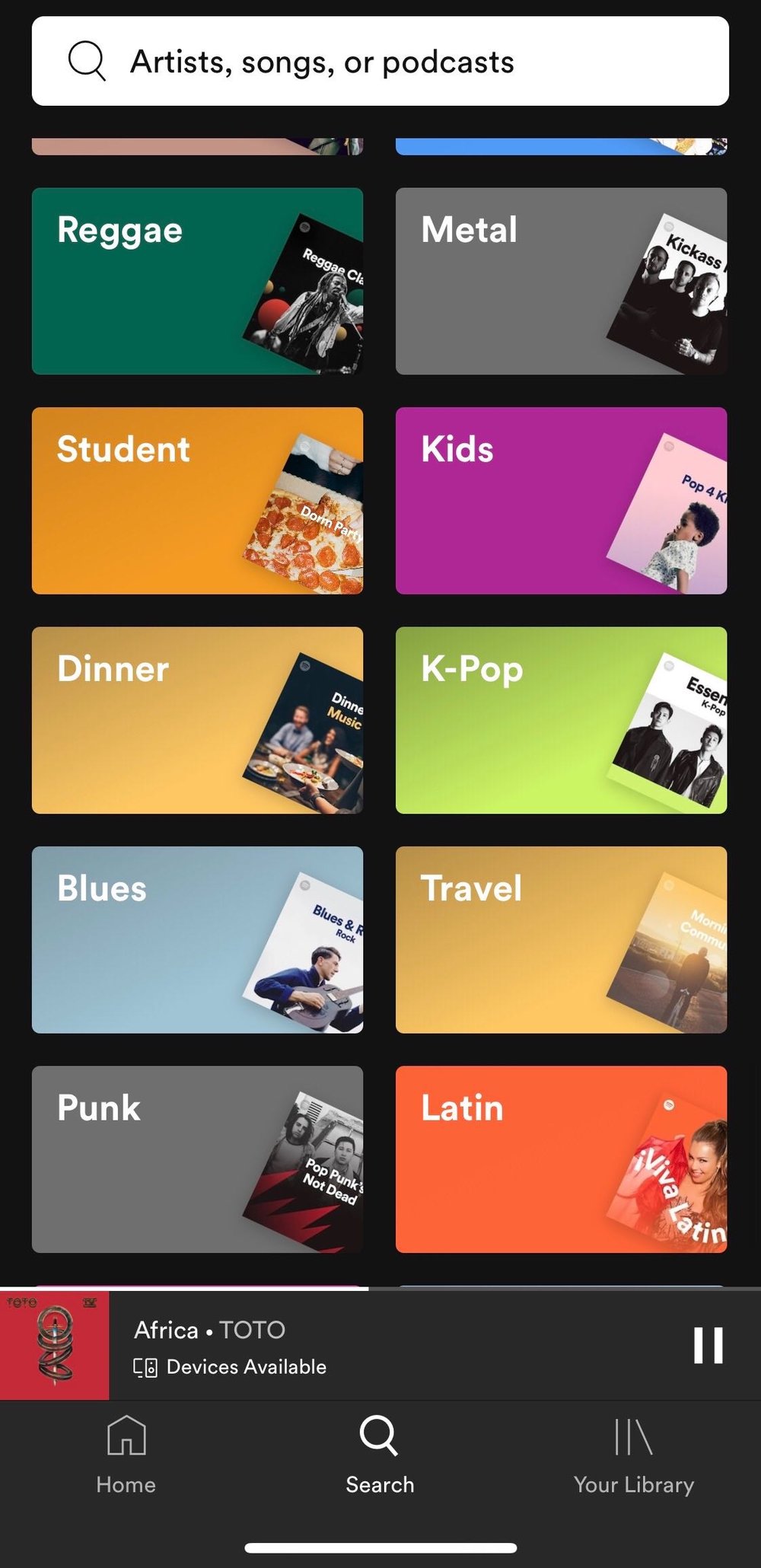The image size is (761, 1568).
Task: Browse the Student category
Action: (x=197, y=500)
